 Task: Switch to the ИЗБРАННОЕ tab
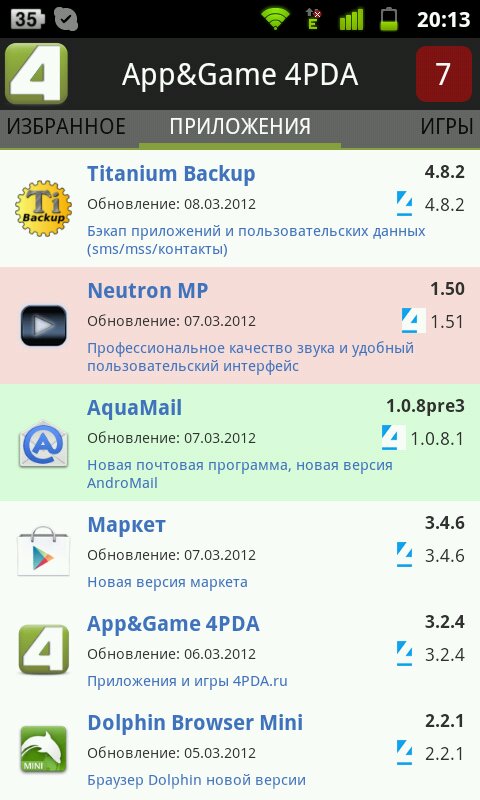point(66,127)
